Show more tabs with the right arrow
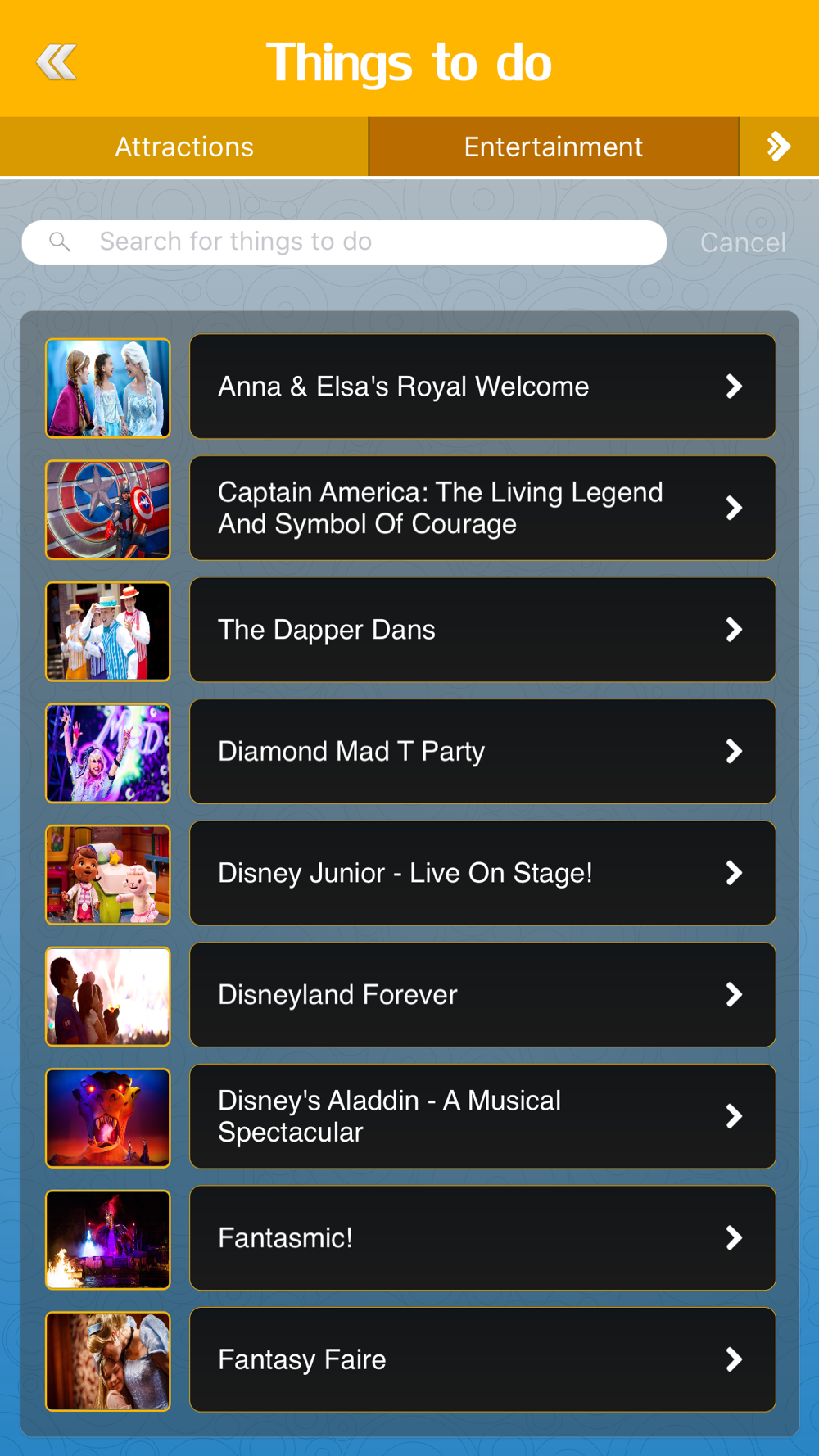 pyautogui.click(x=779, y=147)
